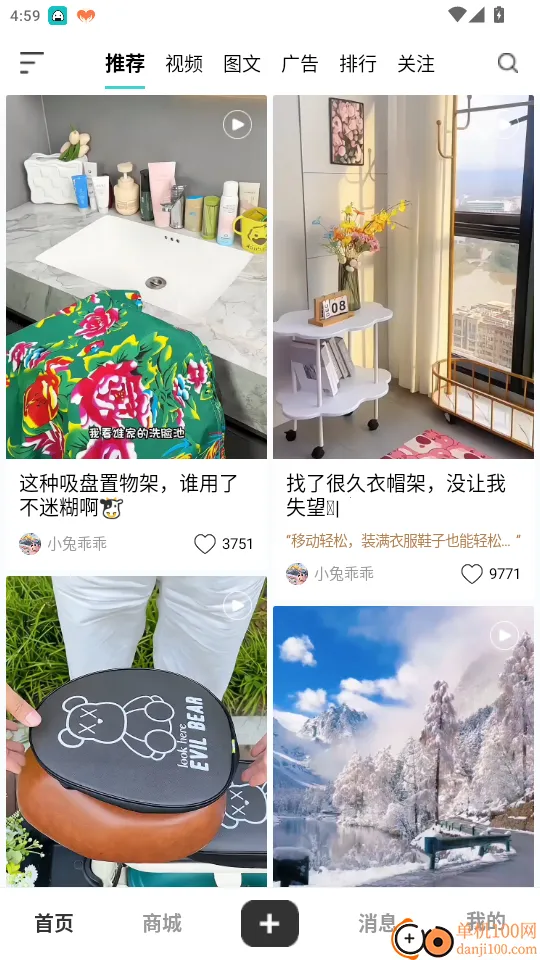Open the 消息 tab
The image size is (540, 960).
point(377,923)
